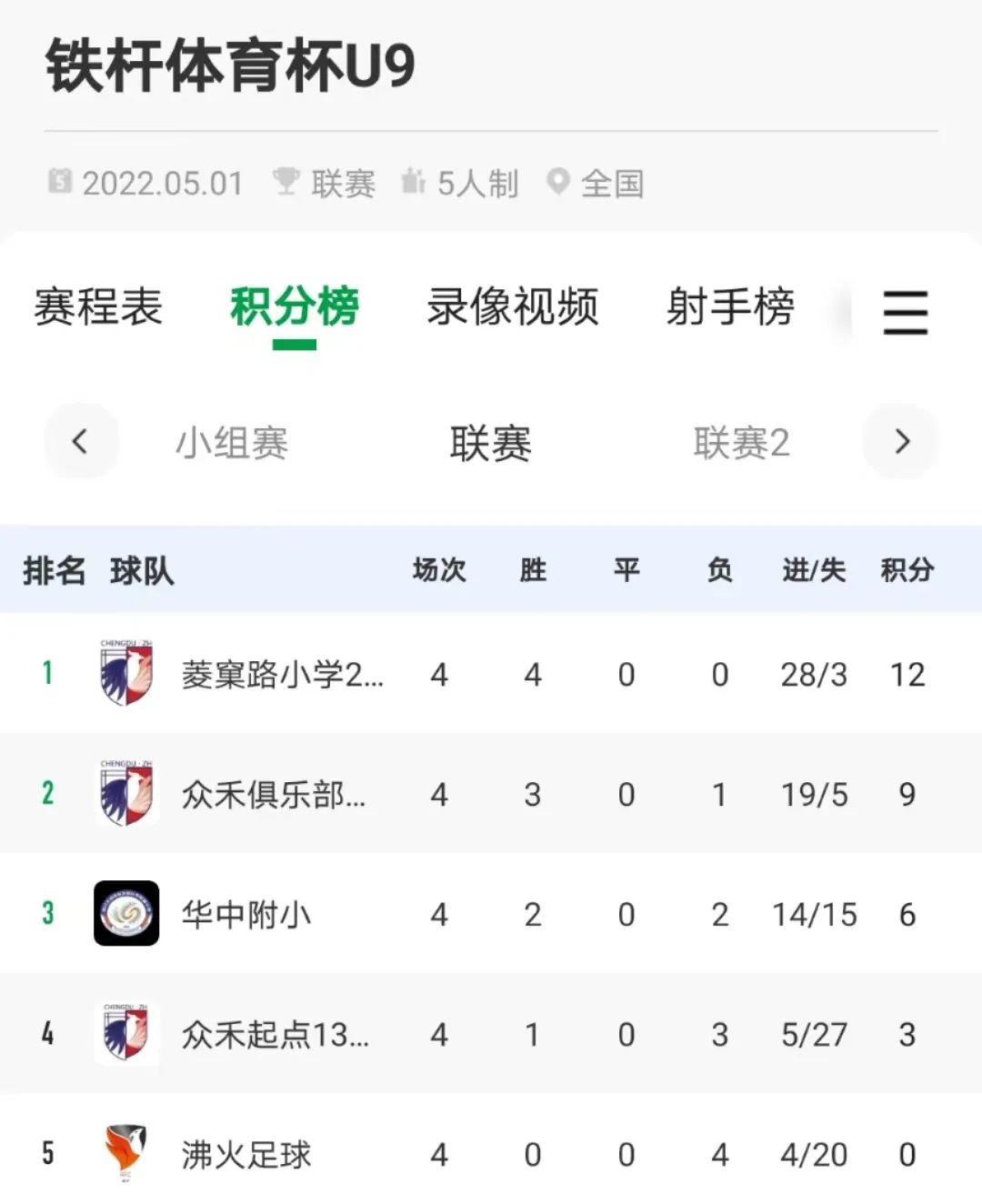982x1204 pixels.
Task: Select the 小组赛 stage
Action: pos(232,443)
